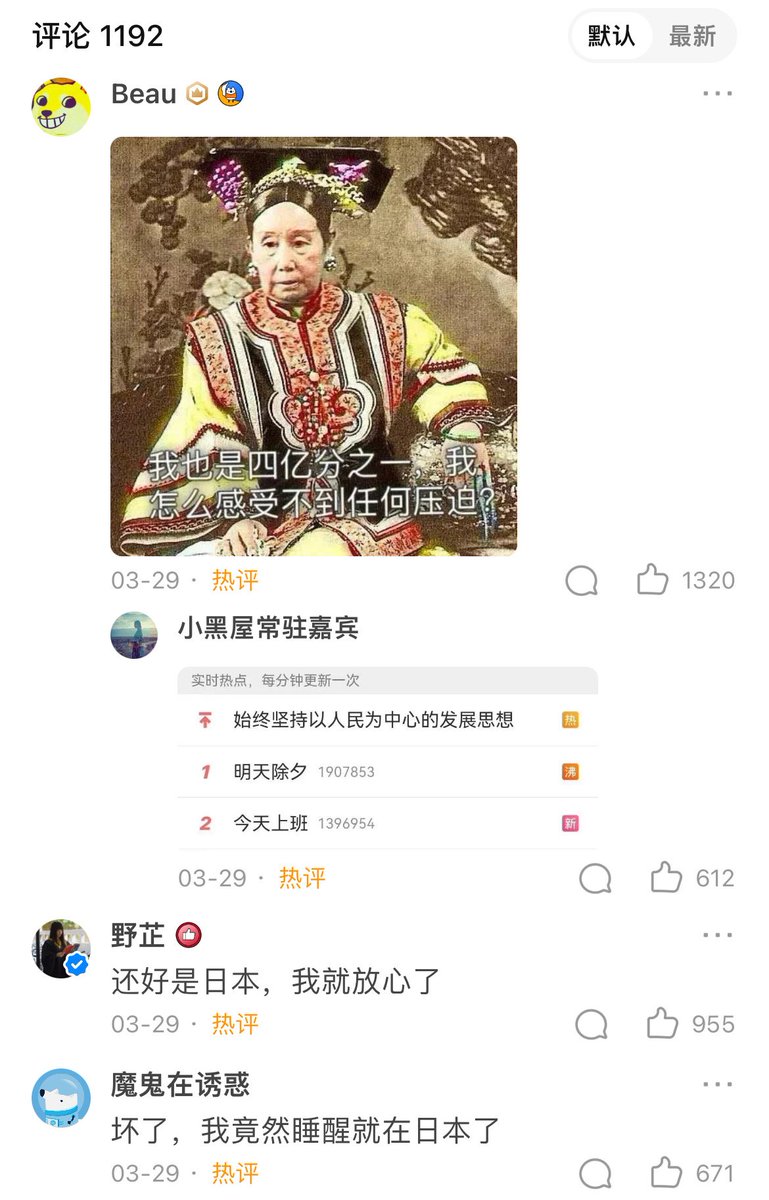Reply to 野芷's comment
The image size is (769, 1200).
tap(592, 1024)
